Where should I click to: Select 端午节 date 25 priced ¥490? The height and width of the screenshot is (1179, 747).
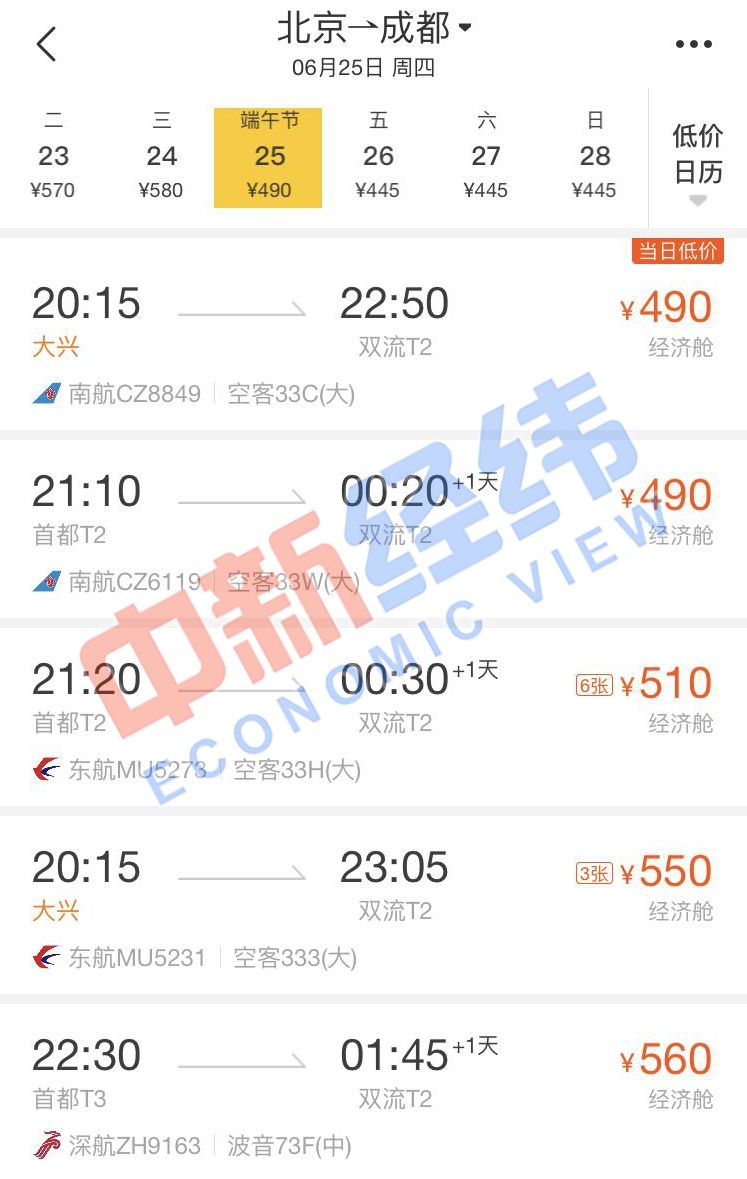point(268,157)
